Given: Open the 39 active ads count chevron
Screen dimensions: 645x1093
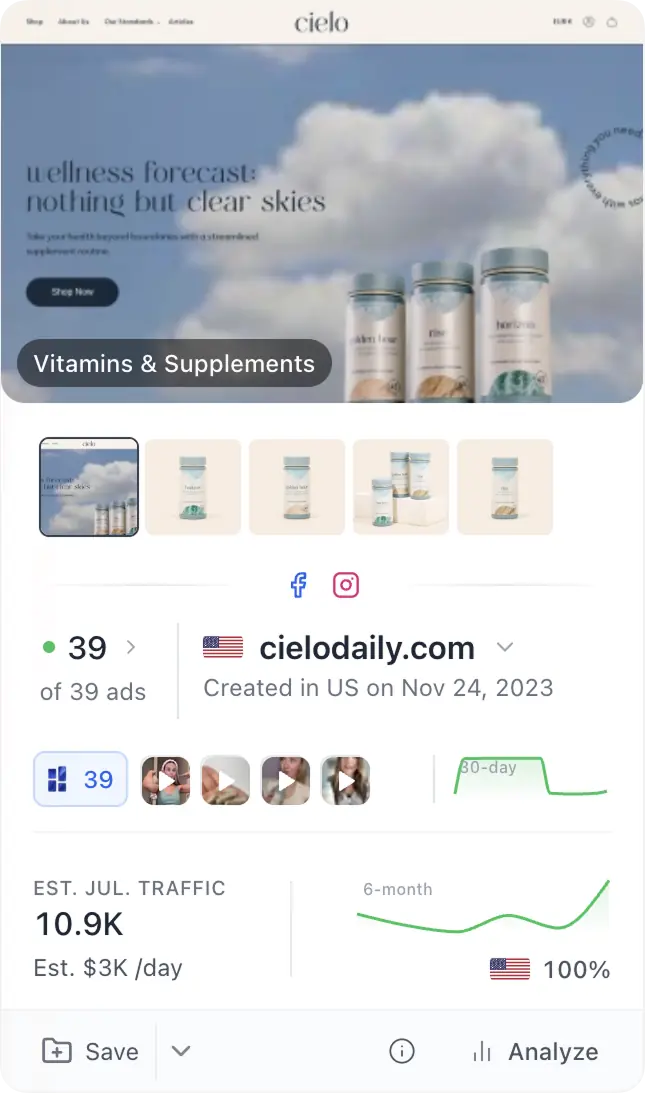Looking at the screenshot, I should [x=131, y=648].
